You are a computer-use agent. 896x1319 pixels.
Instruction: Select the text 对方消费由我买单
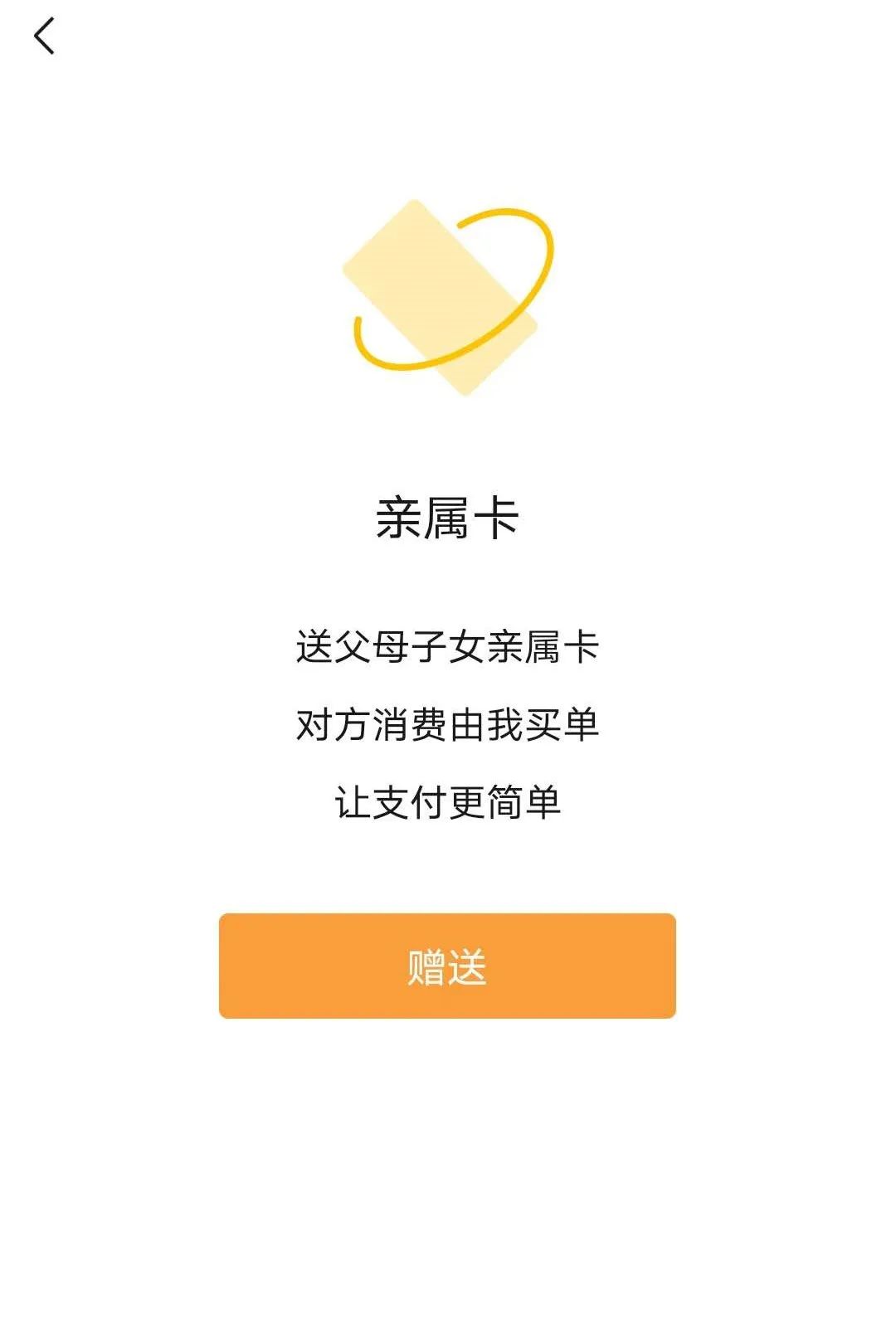(x=447, y=723)
